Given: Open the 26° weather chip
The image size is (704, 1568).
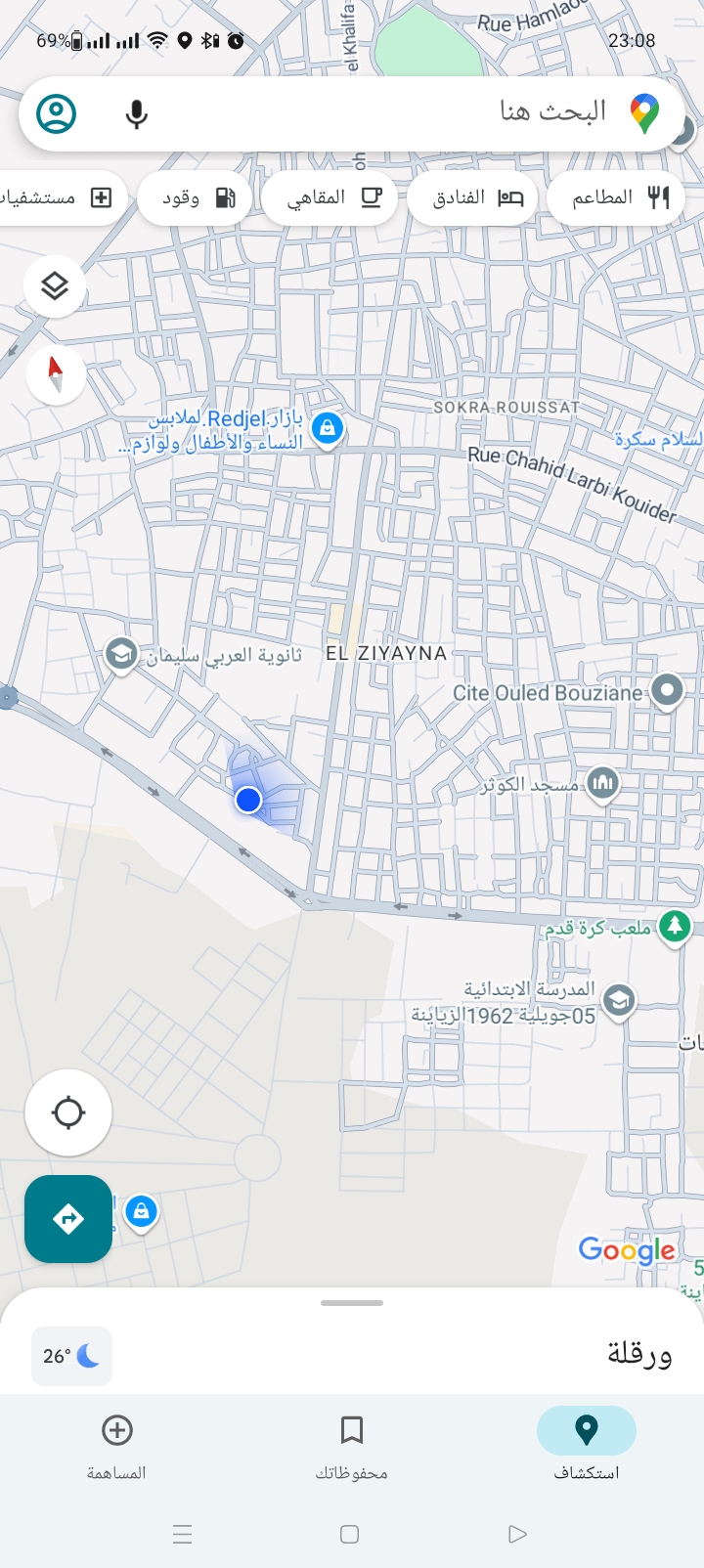Looking at the screenshot, I should pos(72,1356).
